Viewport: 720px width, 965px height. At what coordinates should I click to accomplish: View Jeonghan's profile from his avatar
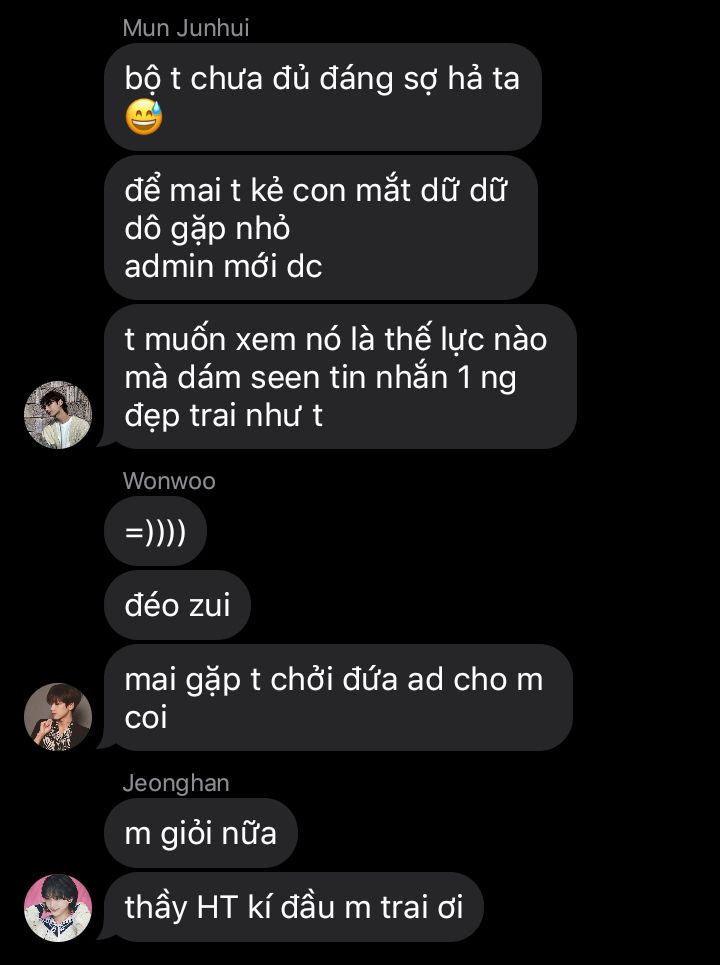tap(58, 908)
